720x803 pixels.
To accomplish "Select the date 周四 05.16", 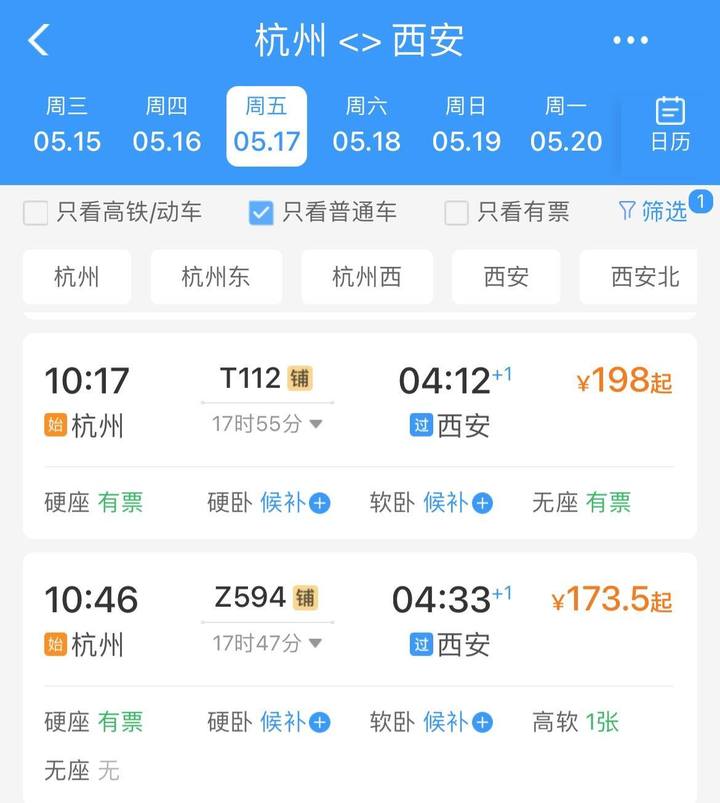I will point(167,126).
